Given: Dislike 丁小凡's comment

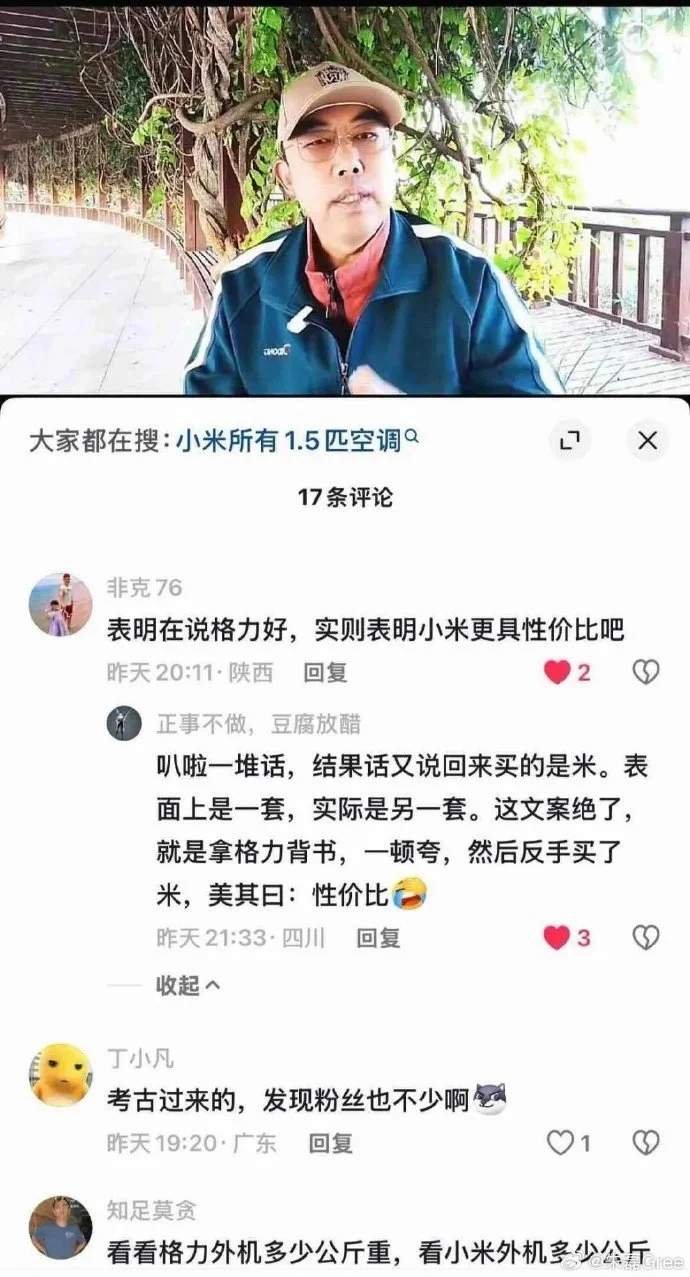Looking at the screenshot, I should click(646, 1142).
